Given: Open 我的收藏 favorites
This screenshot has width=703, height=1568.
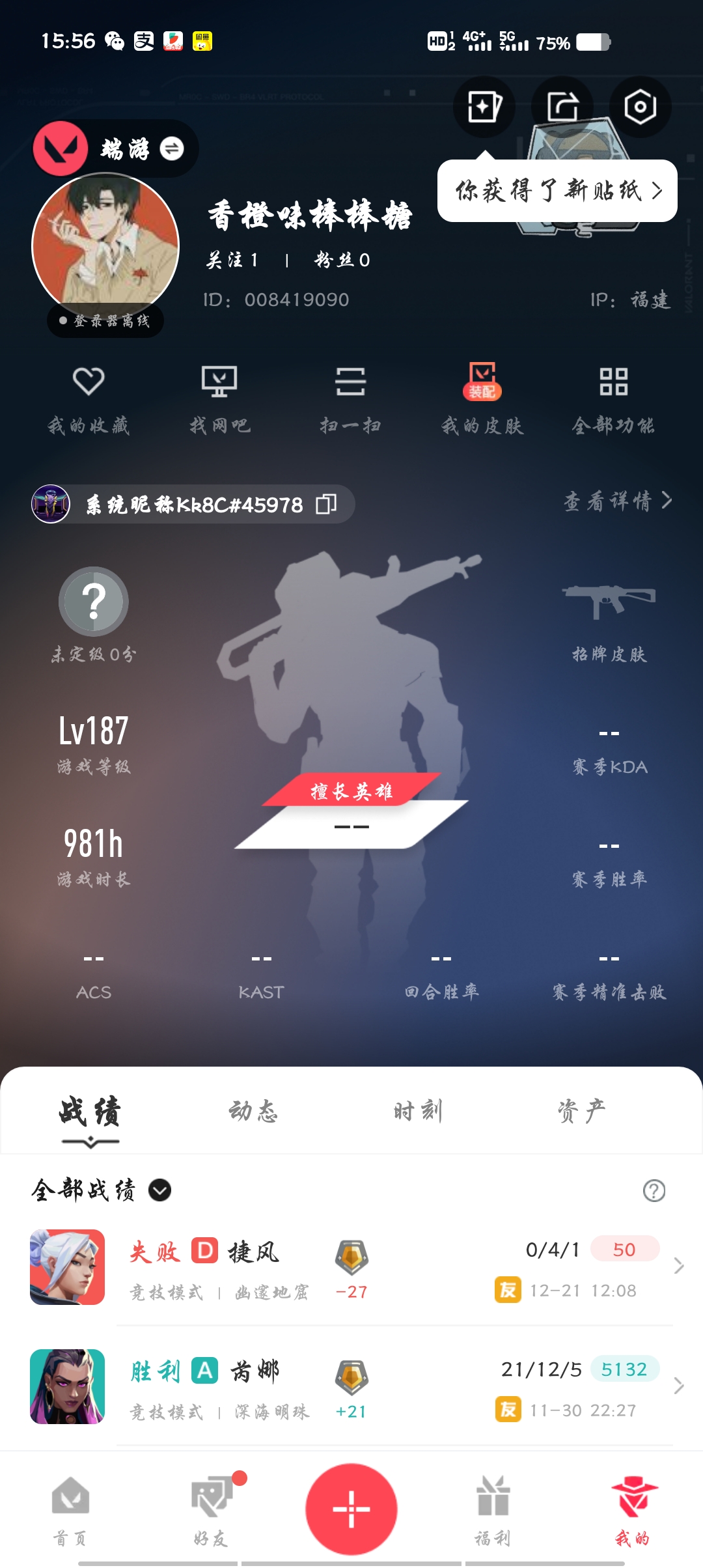Looking at the screenshot, I should pyautogui.click(x=89, y=400).
